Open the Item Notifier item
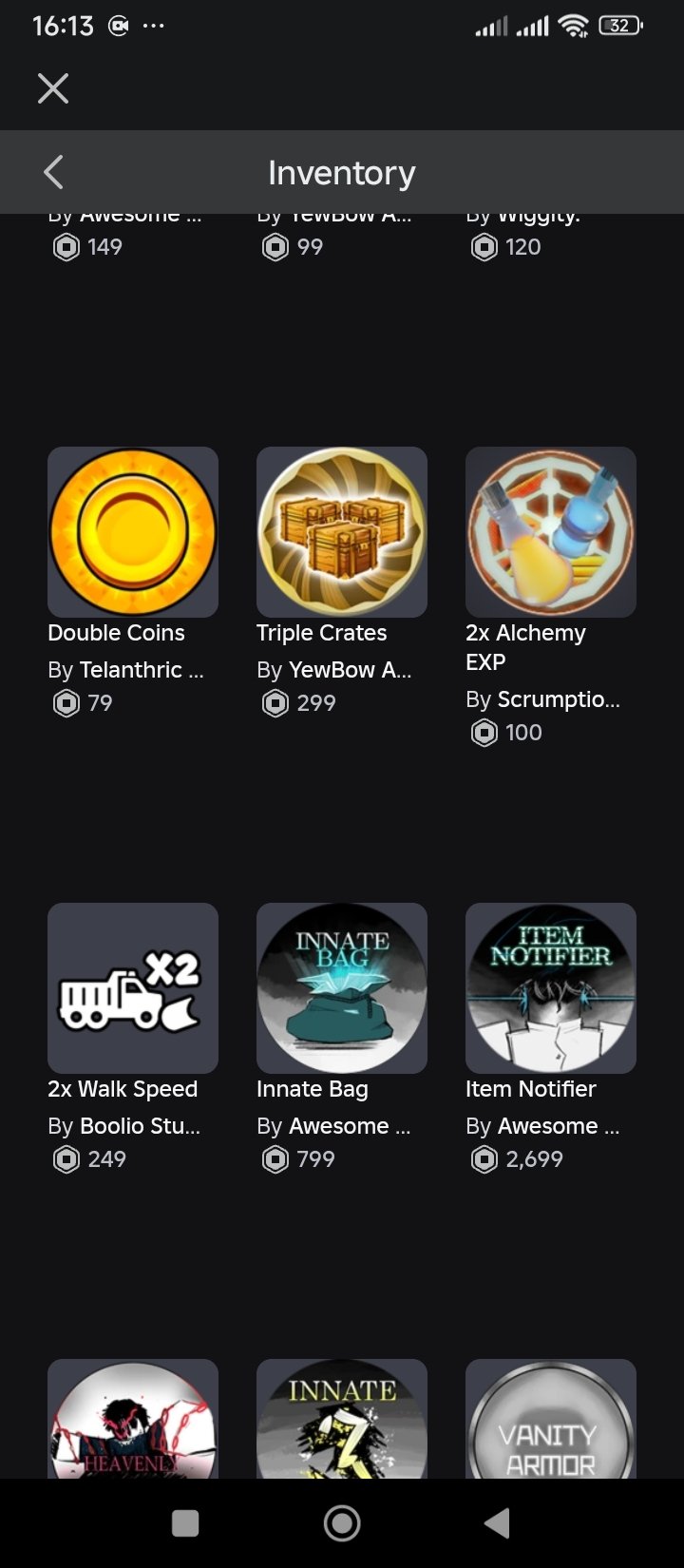Image resolution: width=684 pixels, height=1568 pixels. [x=551, y=988]
